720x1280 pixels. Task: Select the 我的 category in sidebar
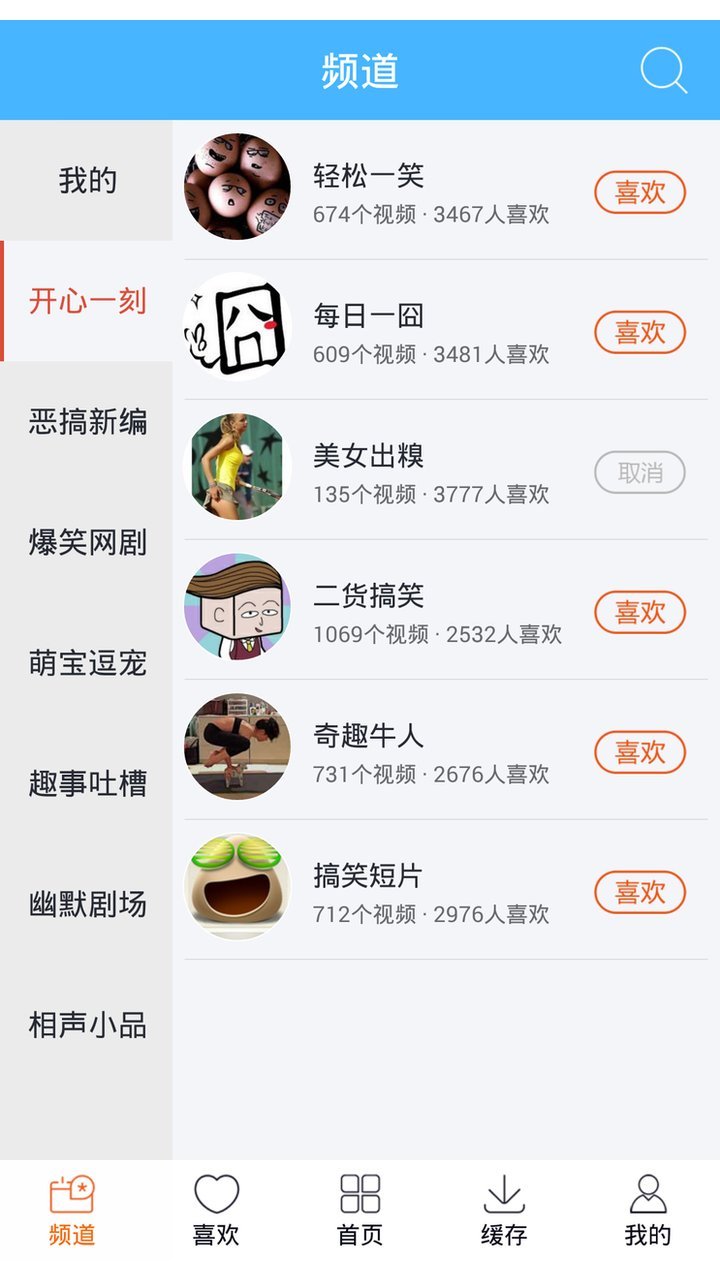(87, 181)
